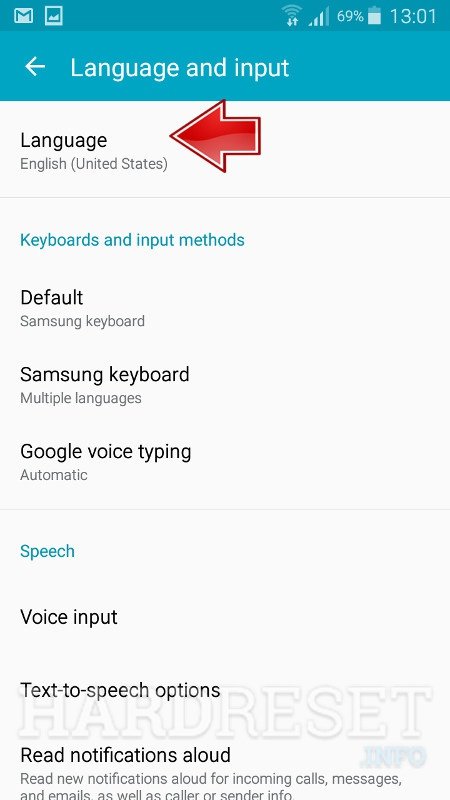
Task: Open the Language setting
Action: 225,149
